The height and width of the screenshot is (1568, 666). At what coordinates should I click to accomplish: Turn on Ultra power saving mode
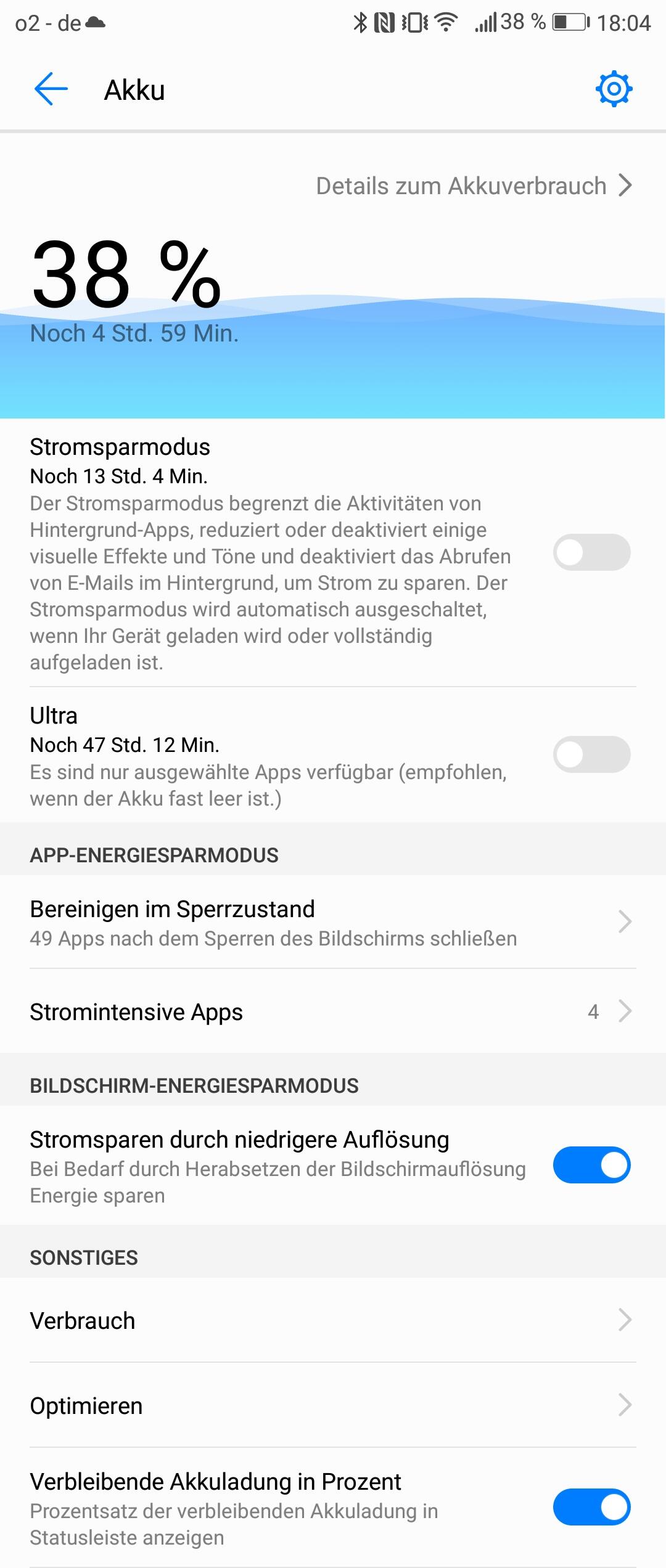tap(591, 754)
